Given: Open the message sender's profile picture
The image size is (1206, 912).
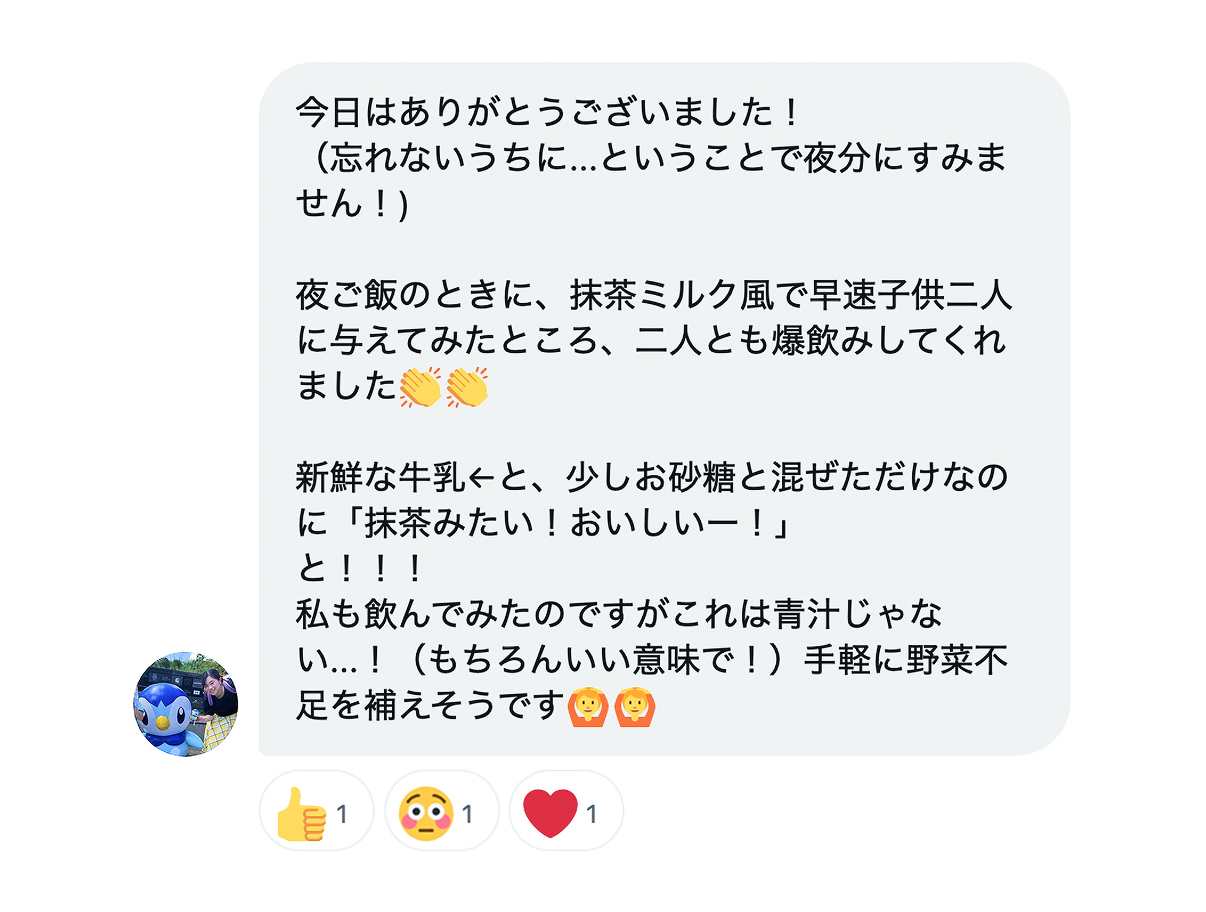Looking at the screenshot, I should tap(186, 704).
